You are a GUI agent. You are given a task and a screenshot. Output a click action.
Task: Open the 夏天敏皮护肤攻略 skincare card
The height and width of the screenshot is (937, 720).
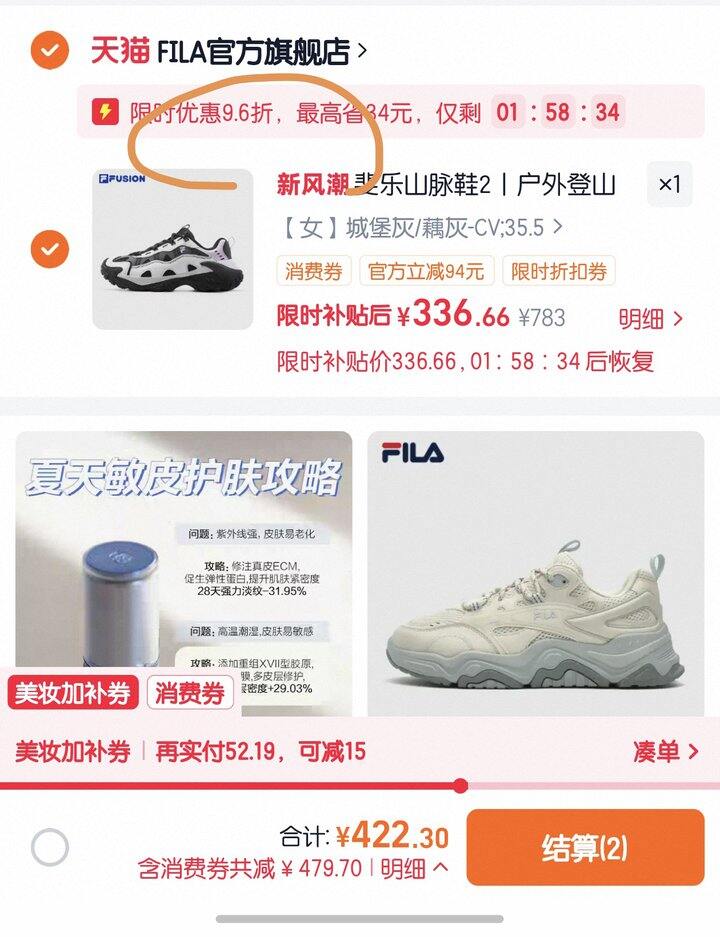tap(183, 573)
